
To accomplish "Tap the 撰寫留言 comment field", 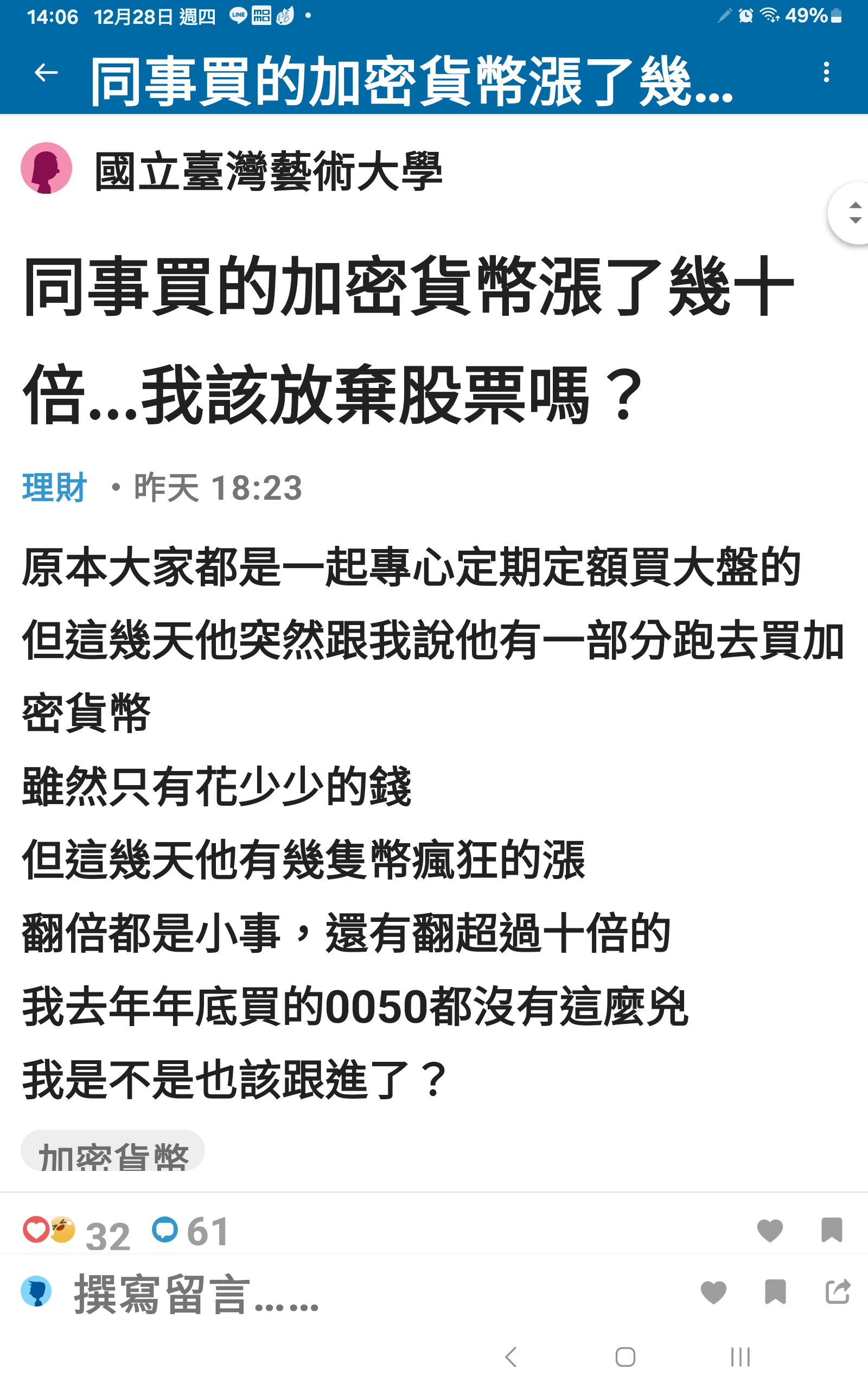I will pyautogui.click(x=195, y=1294).
